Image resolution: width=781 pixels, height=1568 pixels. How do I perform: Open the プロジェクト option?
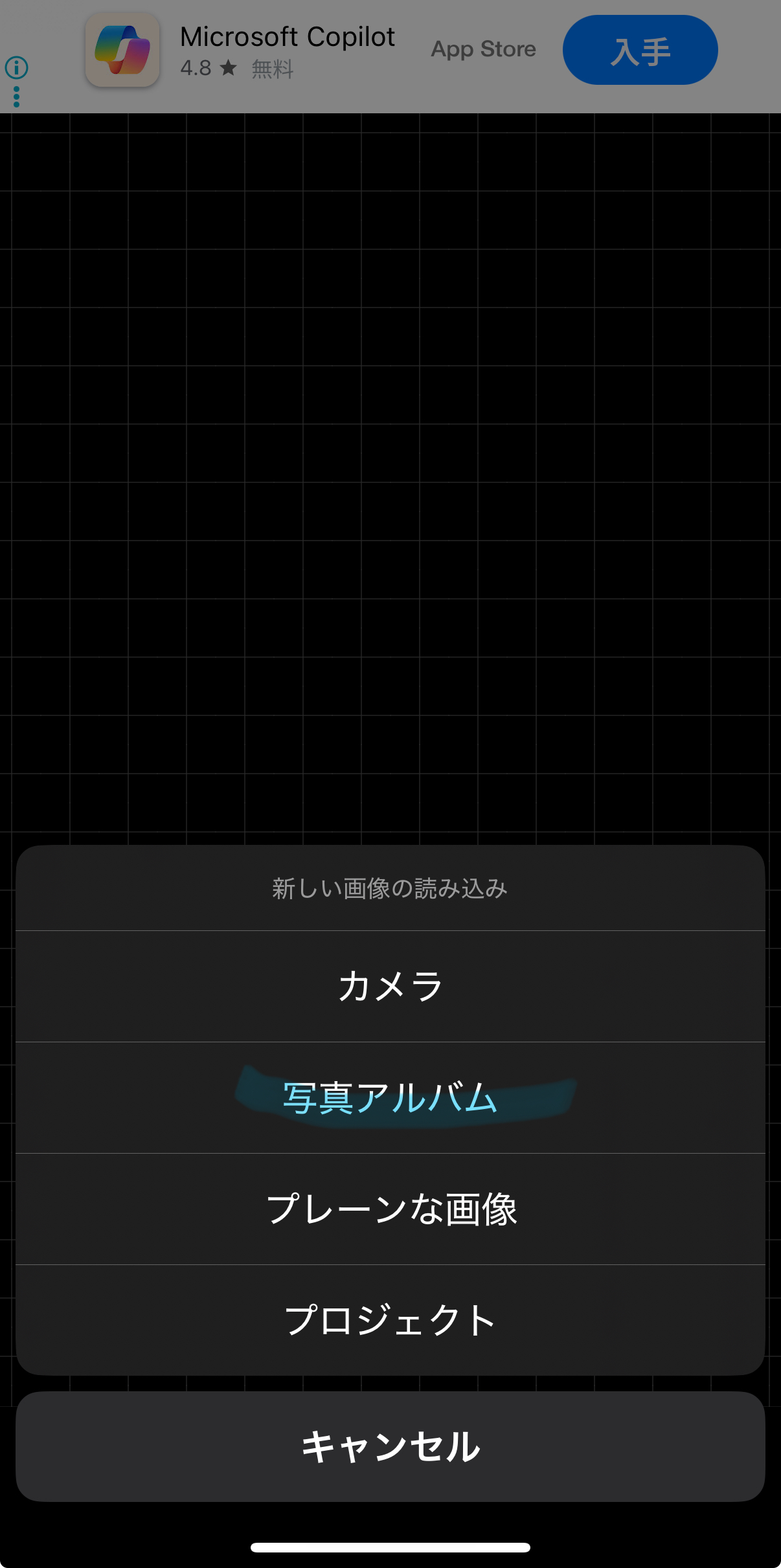tap(390, 1320)
